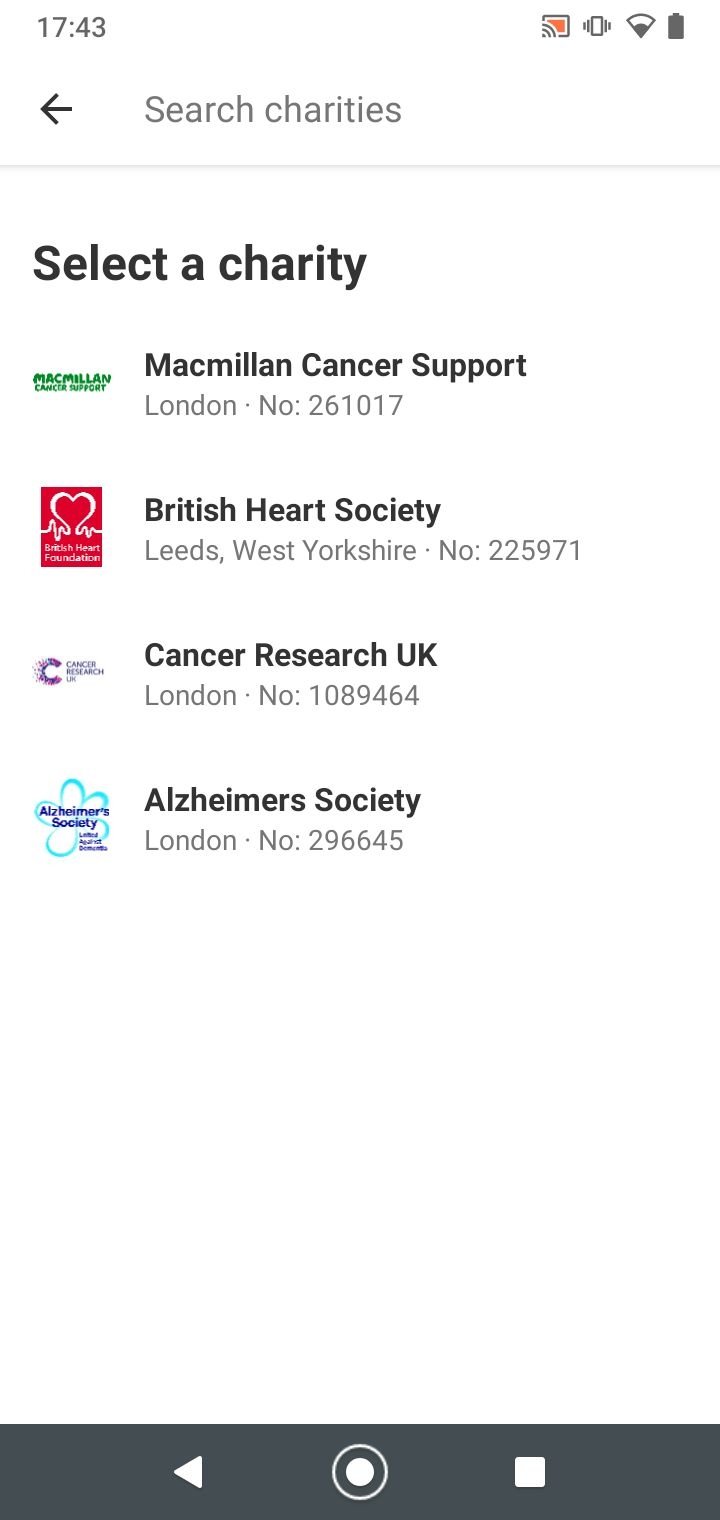Go back using the arrow icon
This screenshot has height=1520, width=720.
[56, 109]
